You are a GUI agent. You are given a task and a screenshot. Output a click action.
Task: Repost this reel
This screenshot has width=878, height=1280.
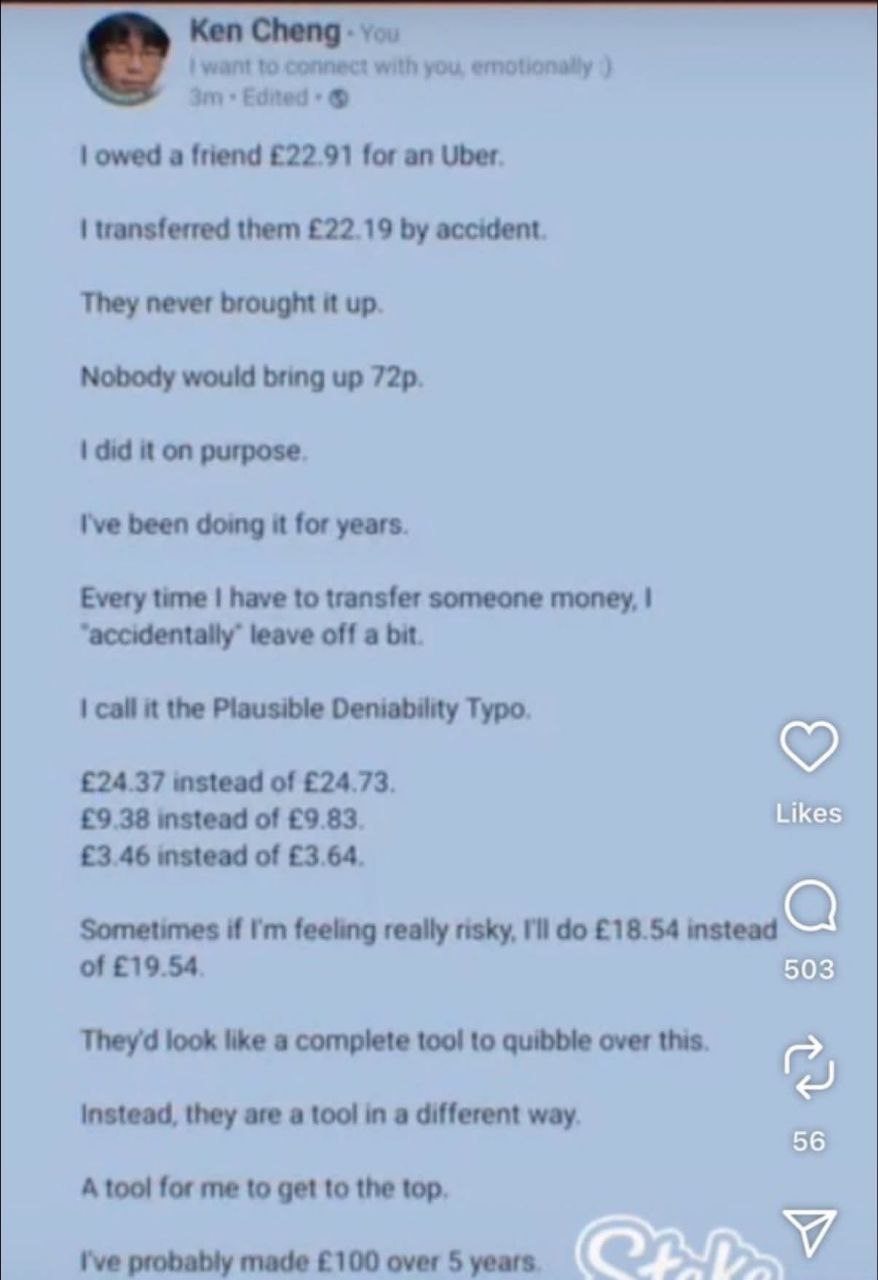[808, 1067]
